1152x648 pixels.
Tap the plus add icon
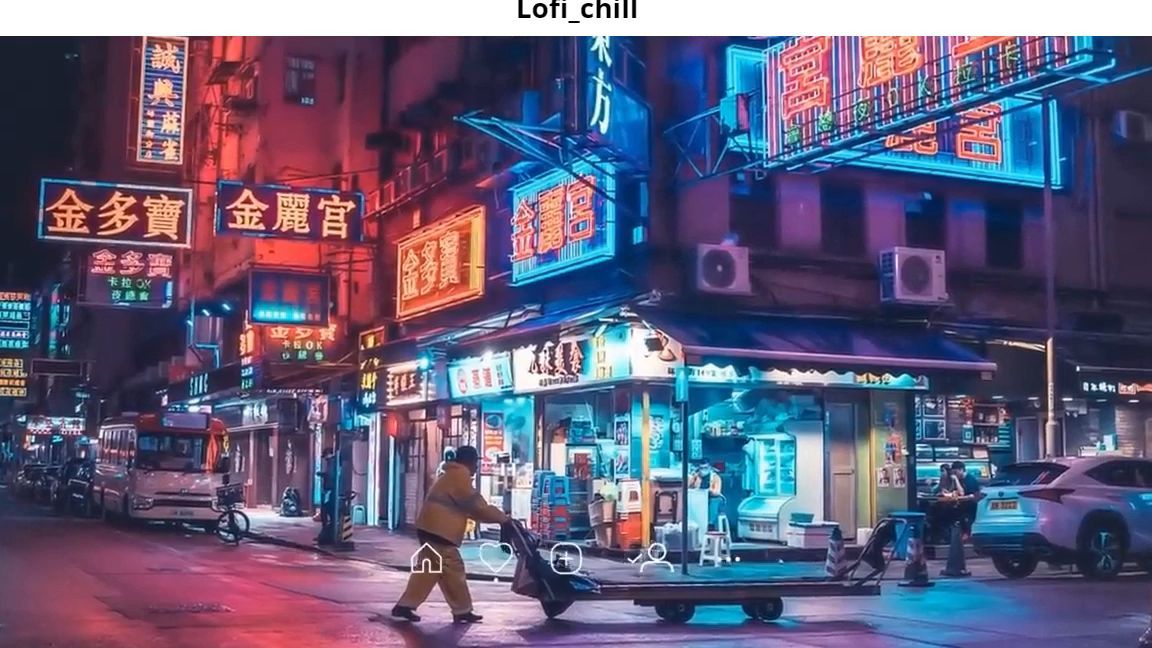(x=566, y=558)
